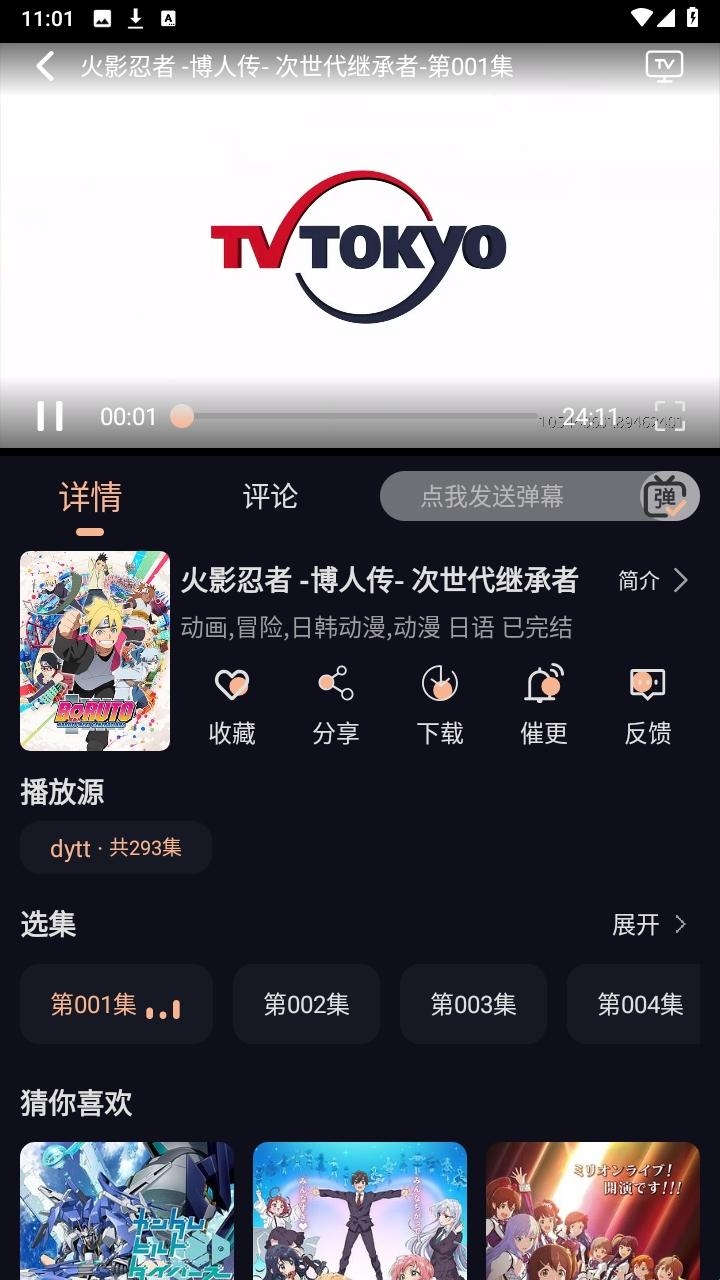Toggle the 弹 danmaku display
The image size is (720, 1280).
tap(665, 497)
